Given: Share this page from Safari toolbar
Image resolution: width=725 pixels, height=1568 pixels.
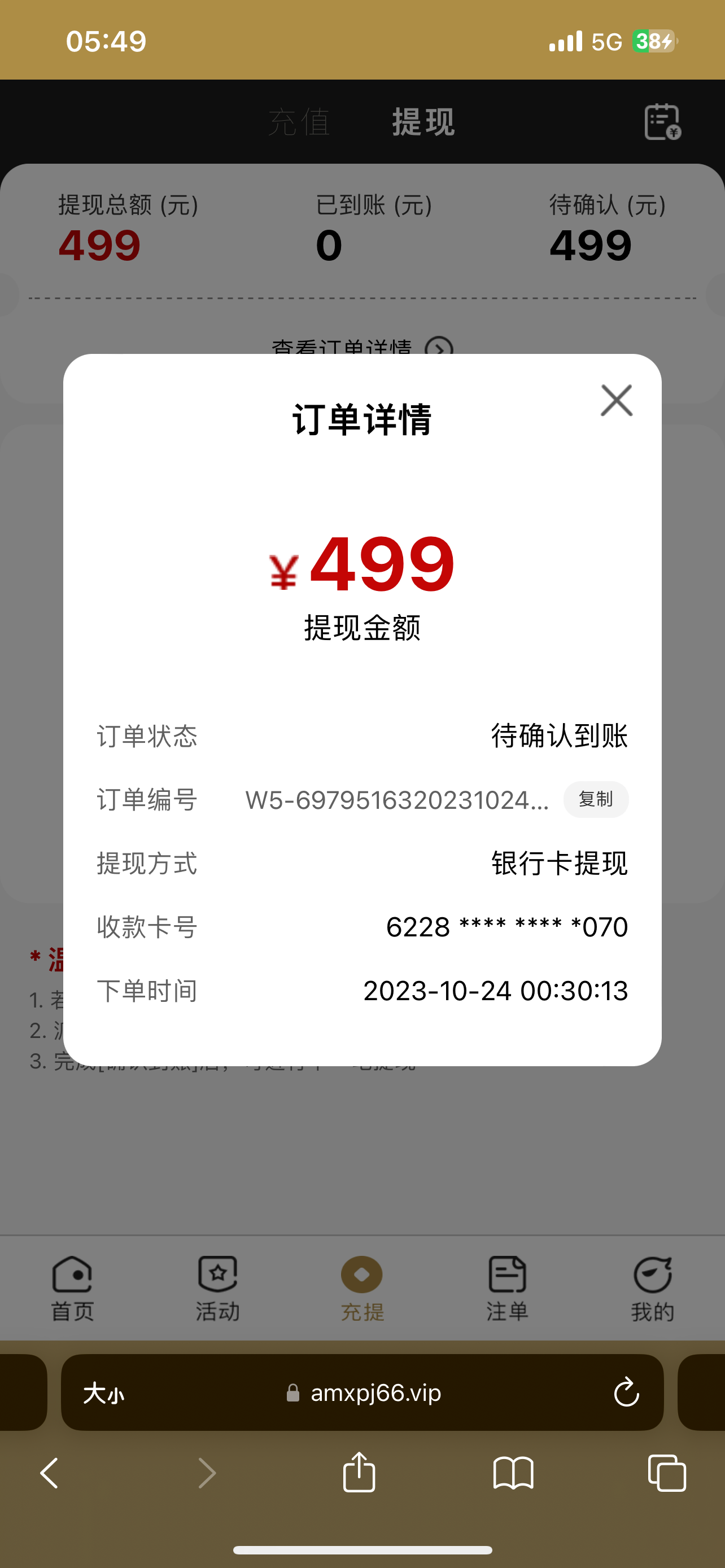Looking at the screenshot, I should tap(359, 1473).
